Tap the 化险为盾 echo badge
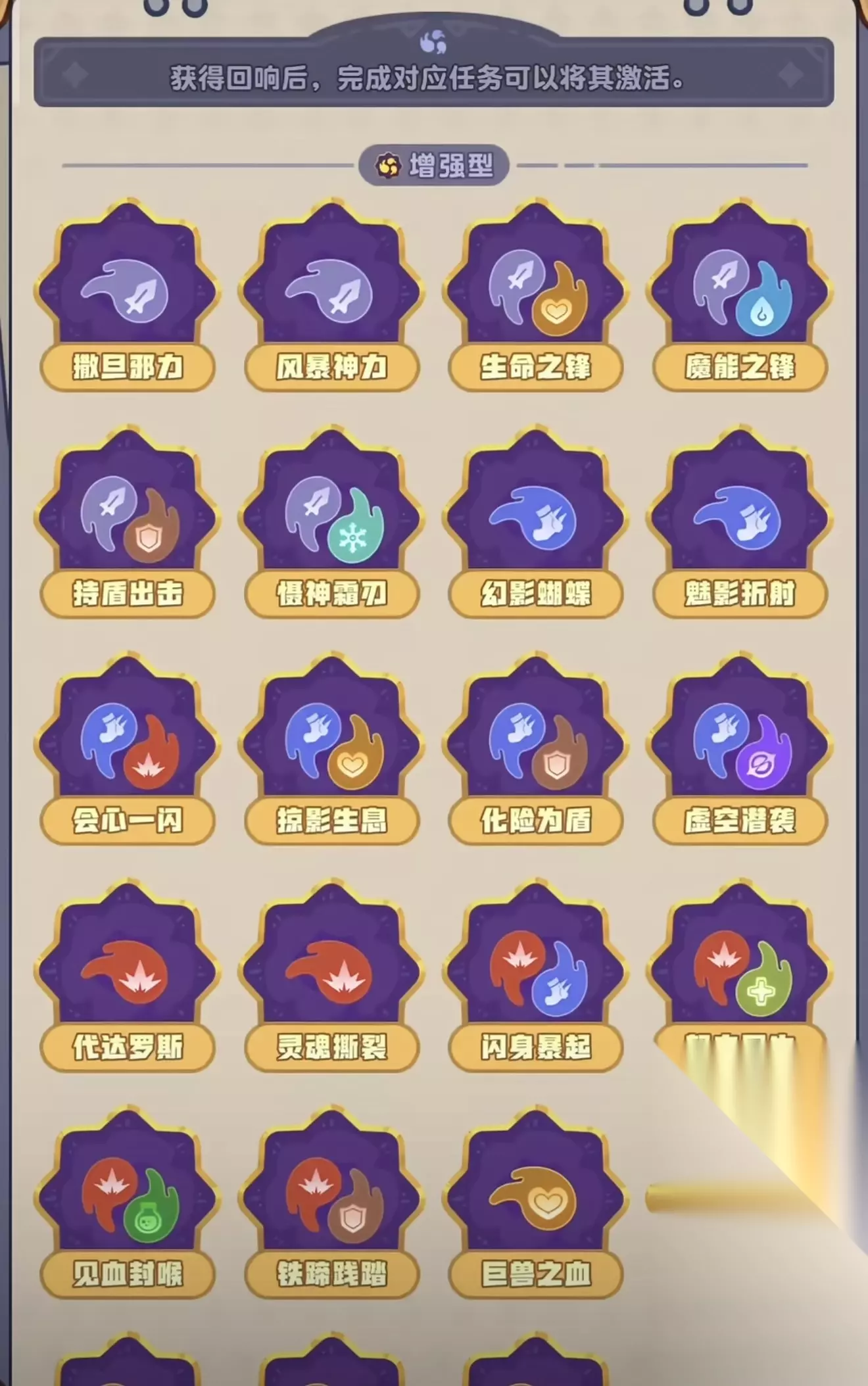Viewport: 868px width, 1386px height. coord(536,750)
